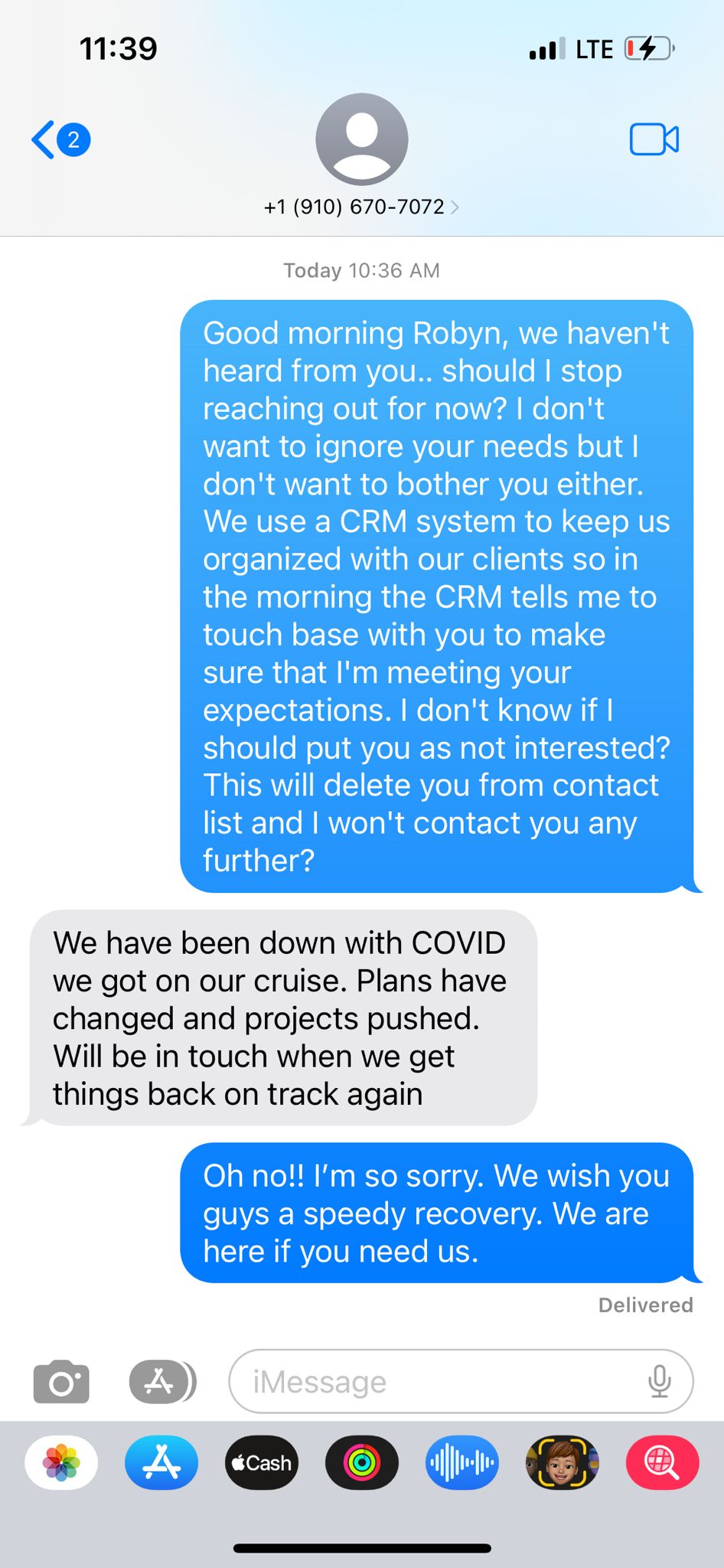Open the Photos app in the drawer
Viewport: 724px width, 1568px height.
click(x=61, y=1462)
